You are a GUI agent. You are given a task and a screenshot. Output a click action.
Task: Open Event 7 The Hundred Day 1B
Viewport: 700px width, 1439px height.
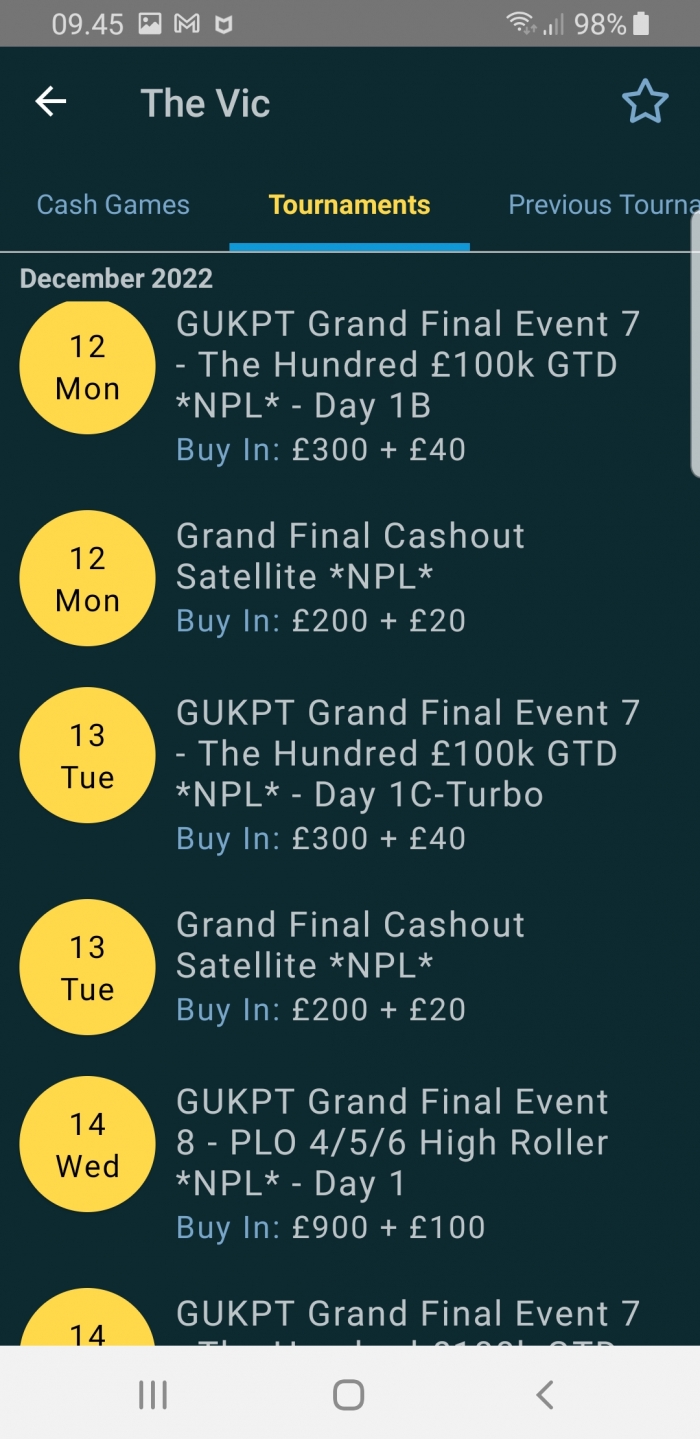coord(350,385)
